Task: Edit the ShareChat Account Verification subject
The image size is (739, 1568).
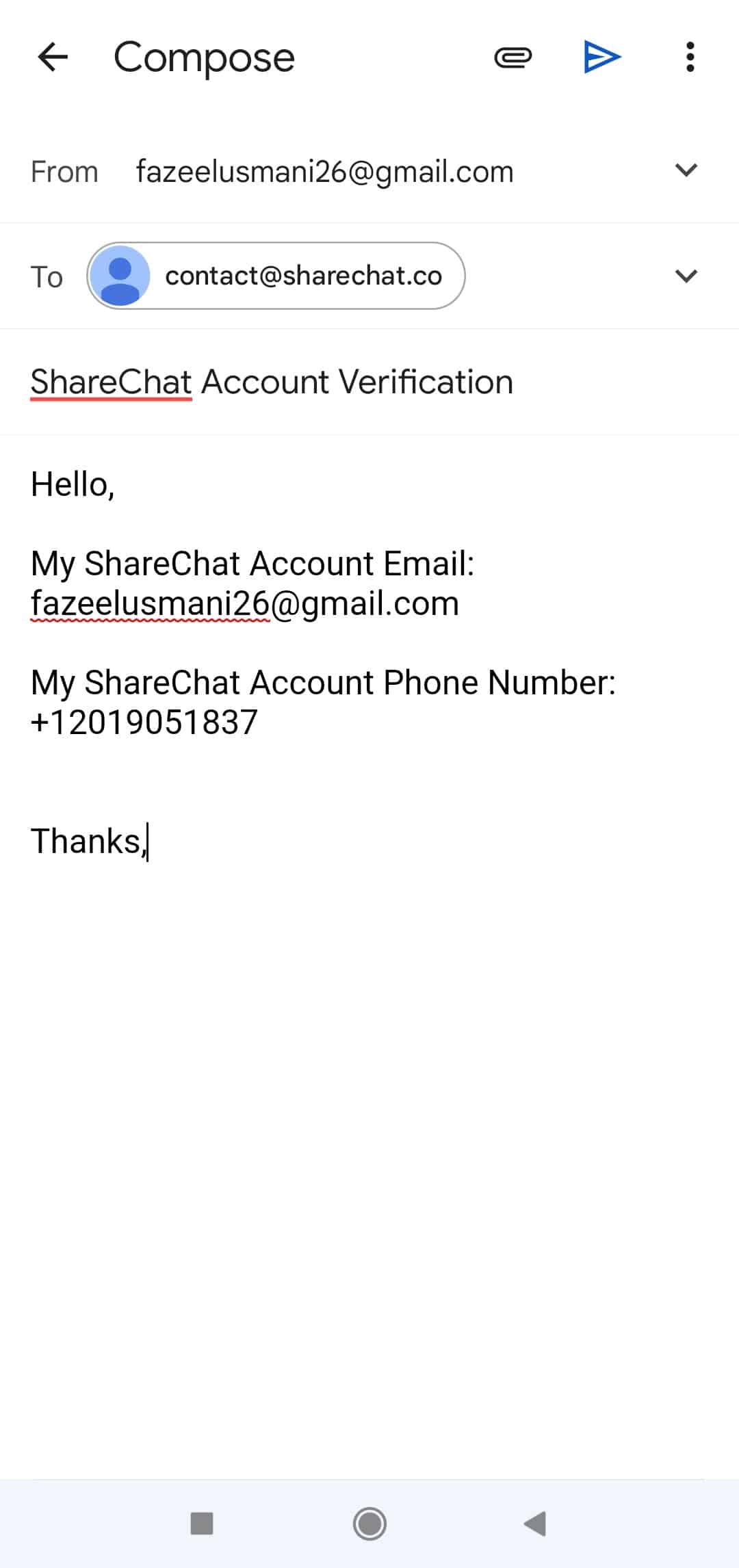Action: coord(272,382)
